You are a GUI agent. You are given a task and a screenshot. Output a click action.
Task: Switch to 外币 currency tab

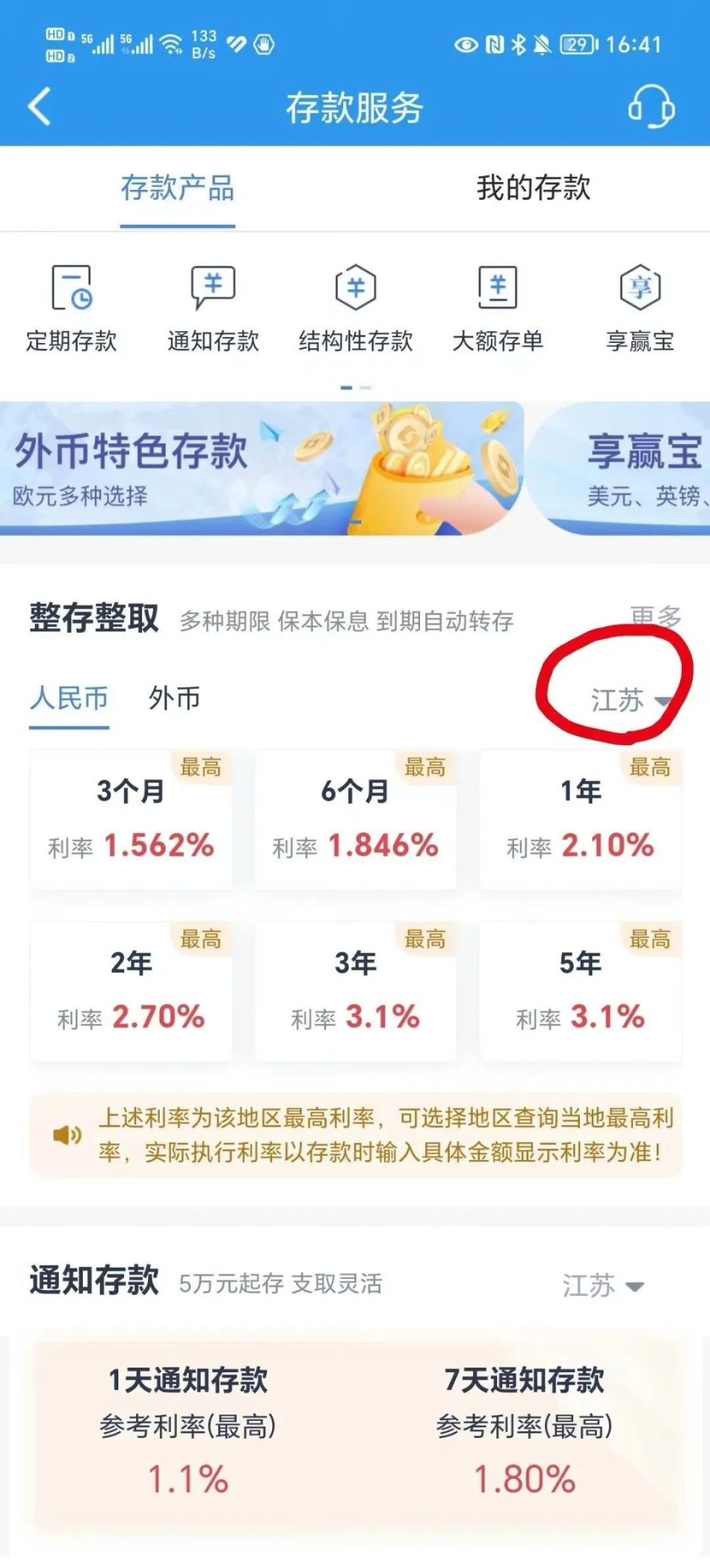[x=174, y=698]
